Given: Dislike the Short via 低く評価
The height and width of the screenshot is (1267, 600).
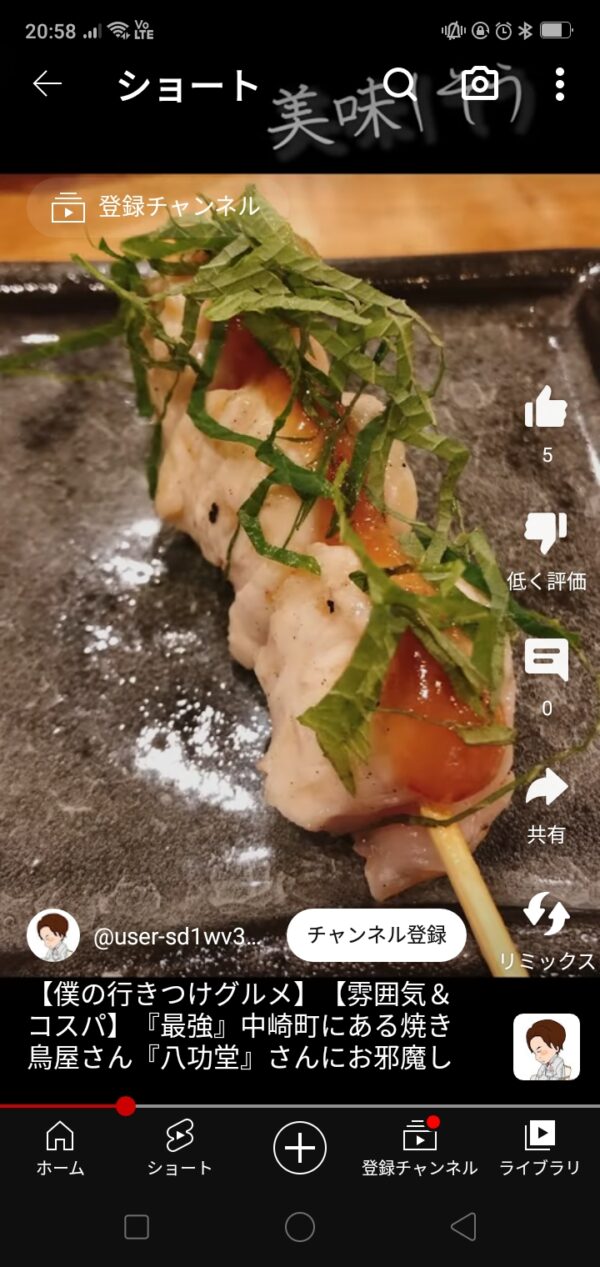Looking at the screenshot, I should click(x=546, y=535).
